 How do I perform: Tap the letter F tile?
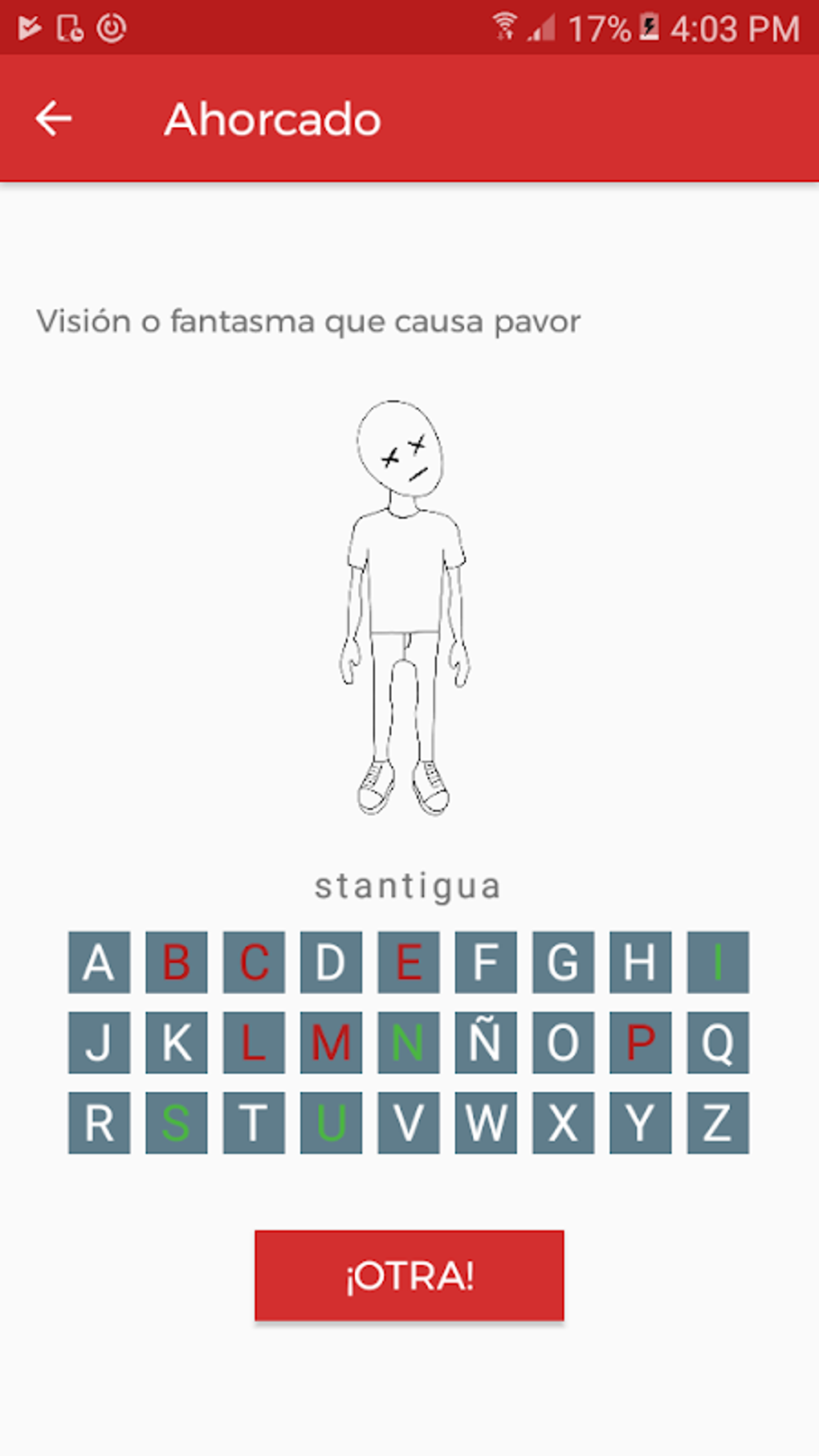[486, 962]
